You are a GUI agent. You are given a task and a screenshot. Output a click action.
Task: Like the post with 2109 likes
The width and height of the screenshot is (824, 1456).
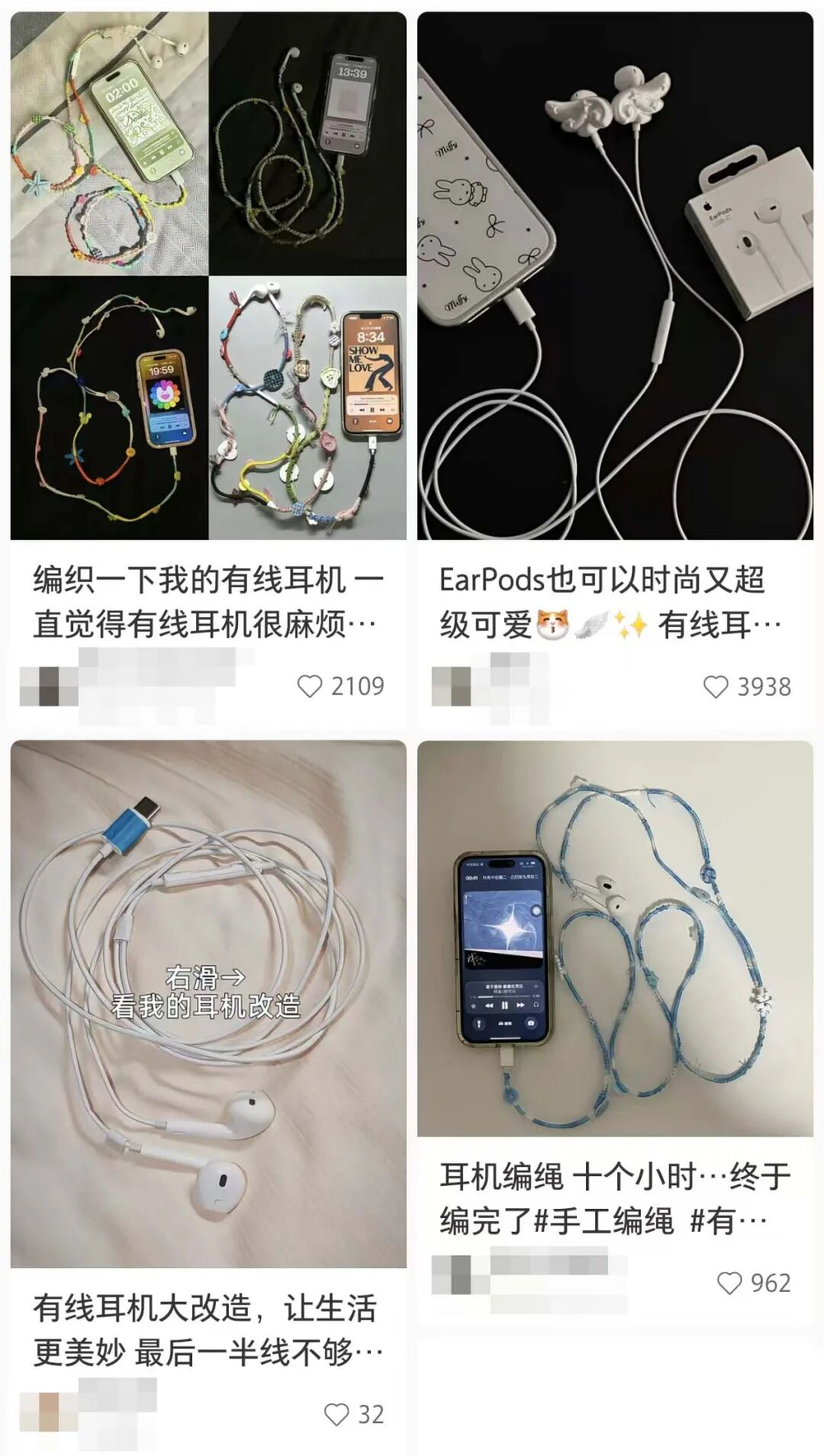pyautogui.click(x=310, y=686)
